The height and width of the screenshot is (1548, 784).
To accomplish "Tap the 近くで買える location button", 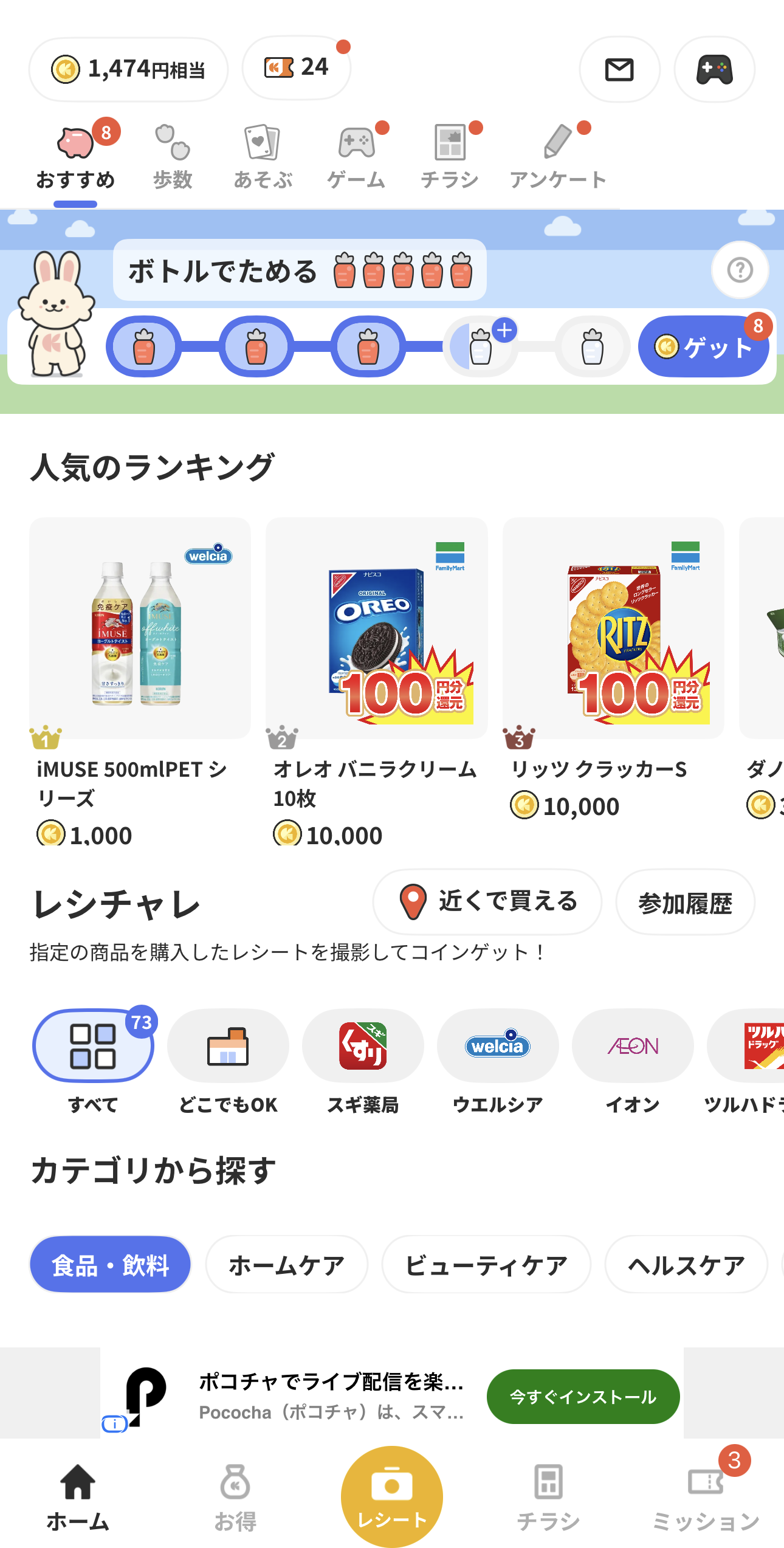I will pyautogui.click(x=487, y=902).
